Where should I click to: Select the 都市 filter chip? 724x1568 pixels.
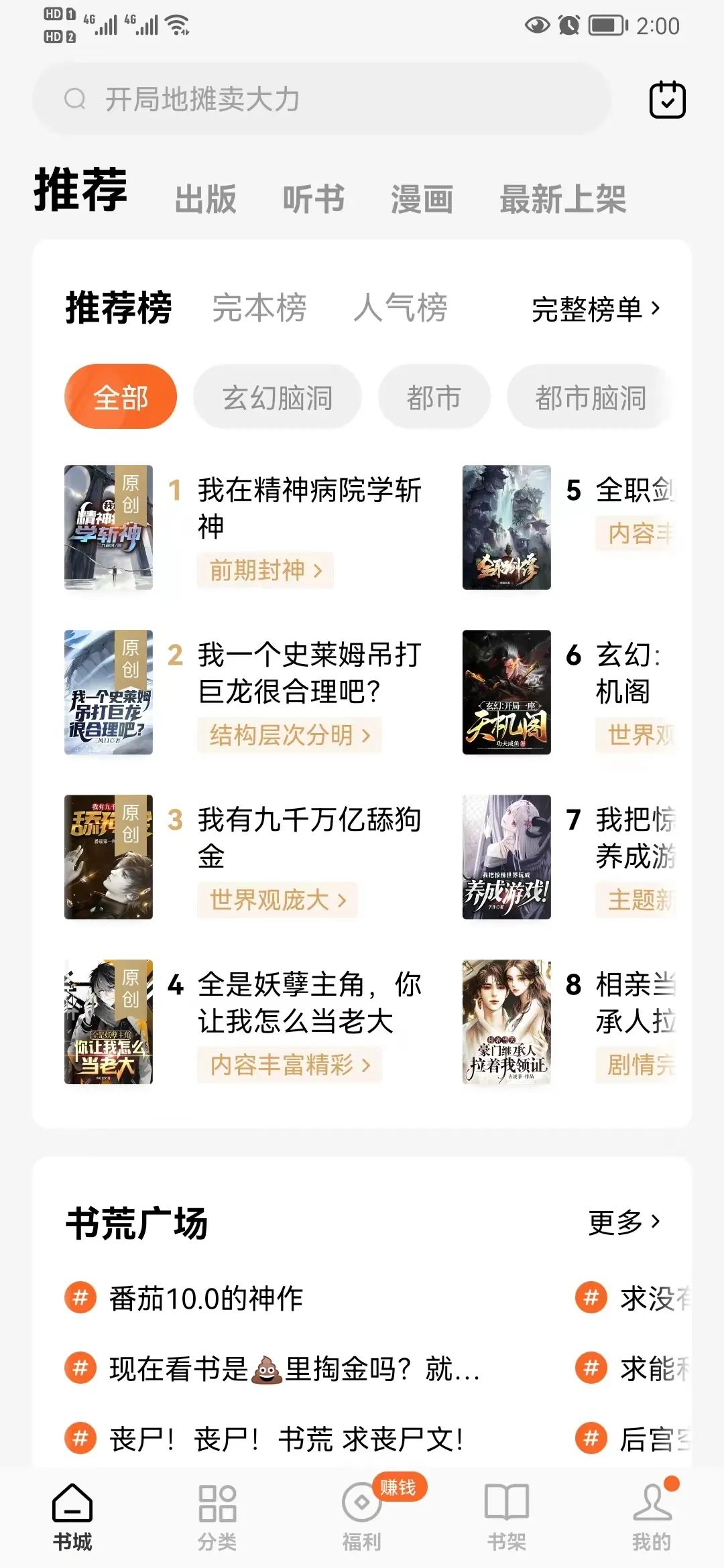[x=434, y=397]
